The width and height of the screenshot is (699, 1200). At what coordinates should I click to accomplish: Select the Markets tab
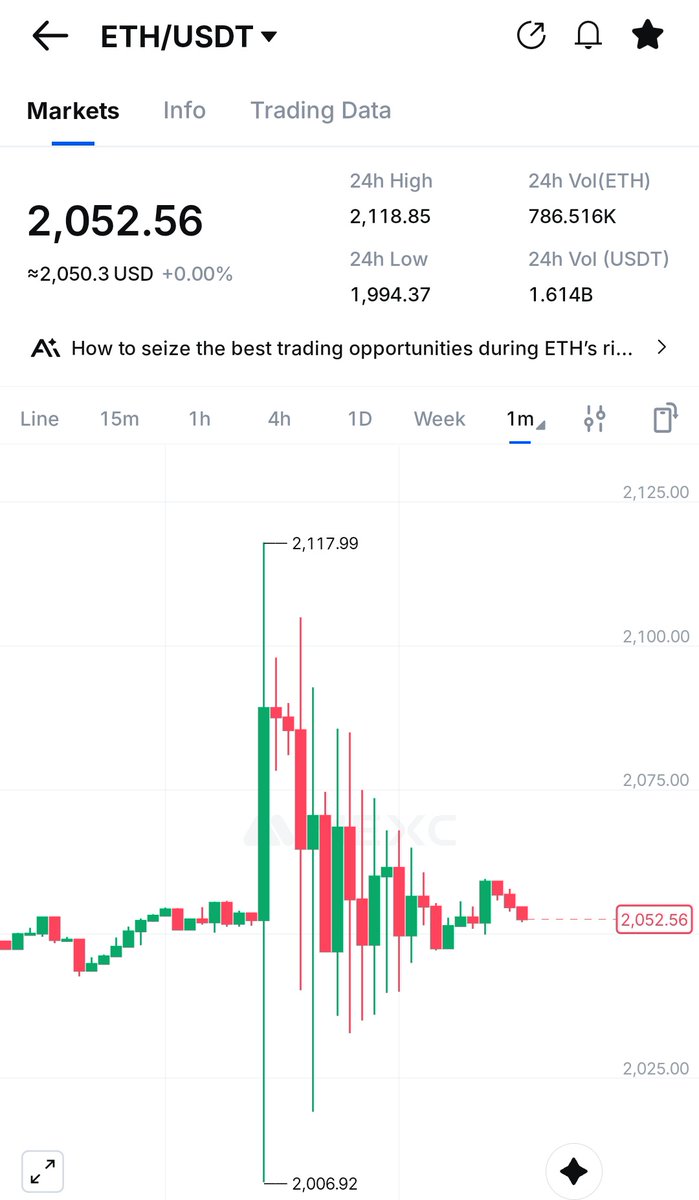click(73, 110)
